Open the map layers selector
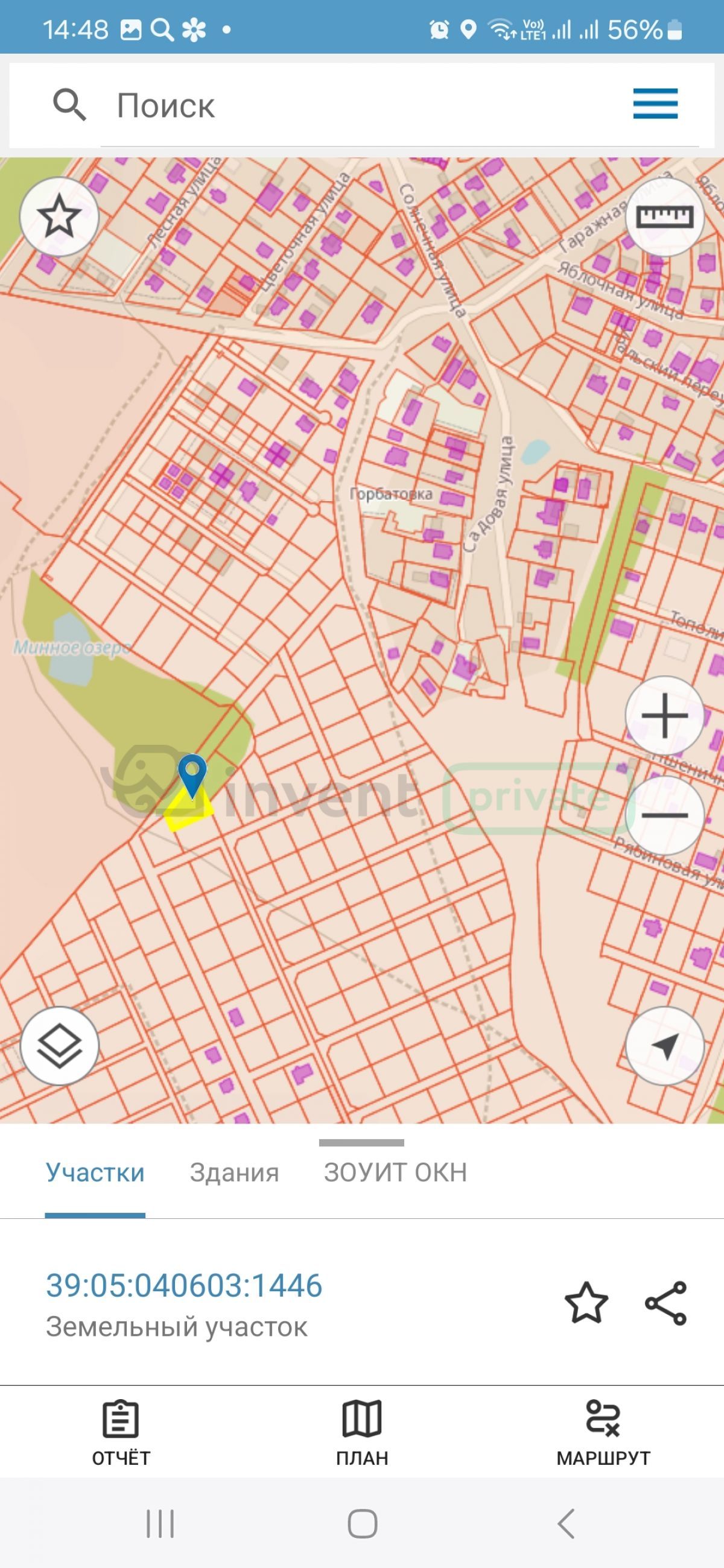724x1568 pixels. 59,1046
